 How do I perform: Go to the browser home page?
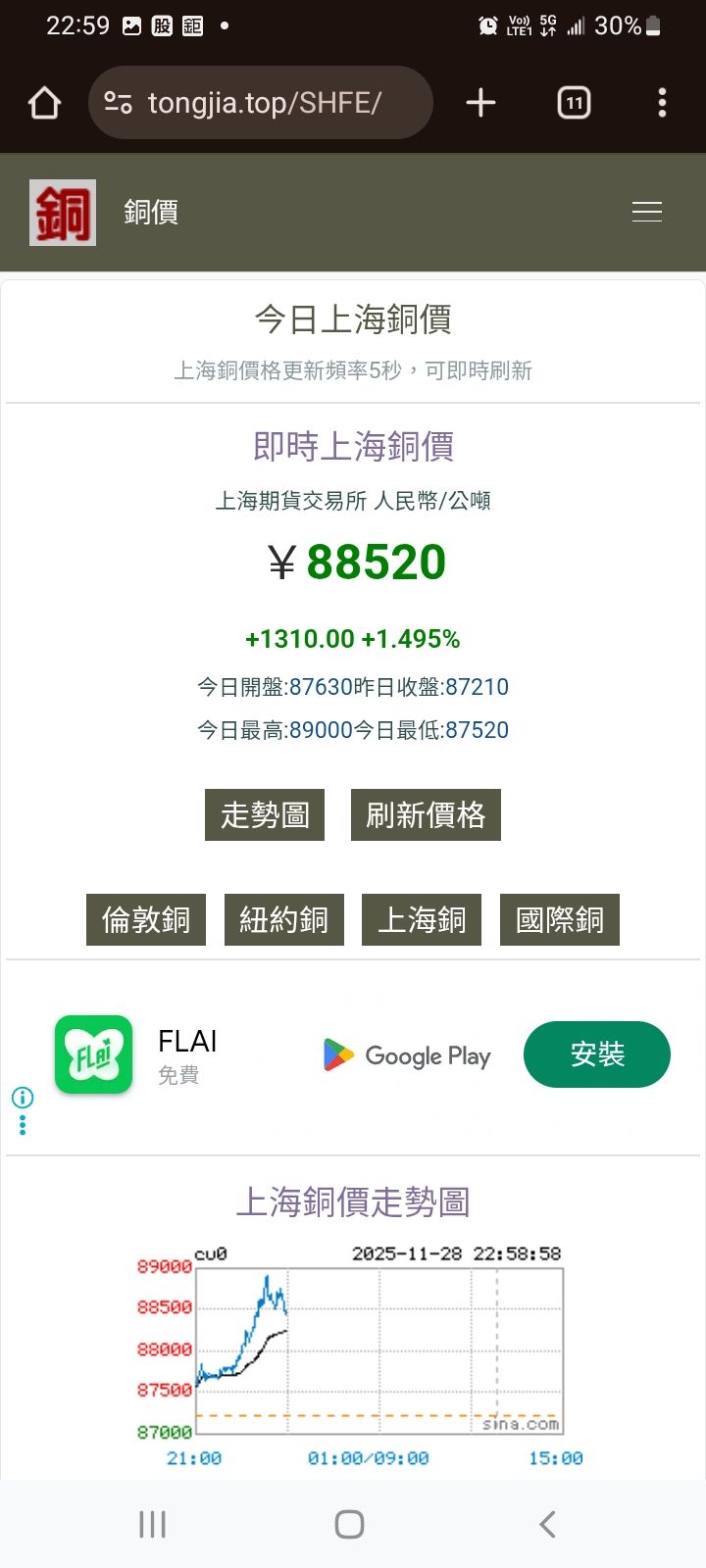(x=44, y=103)
